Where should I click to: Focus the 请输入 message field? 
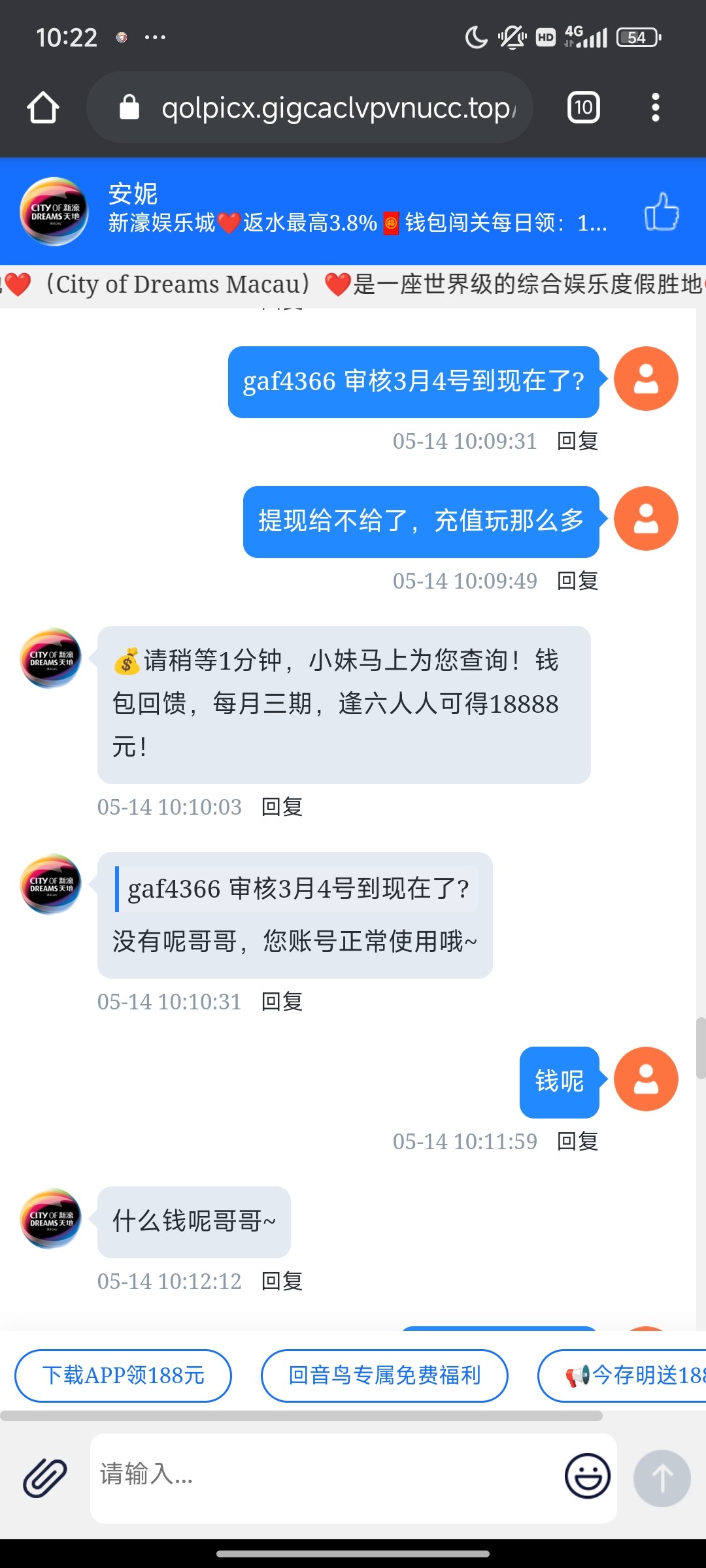(327, 1478)
